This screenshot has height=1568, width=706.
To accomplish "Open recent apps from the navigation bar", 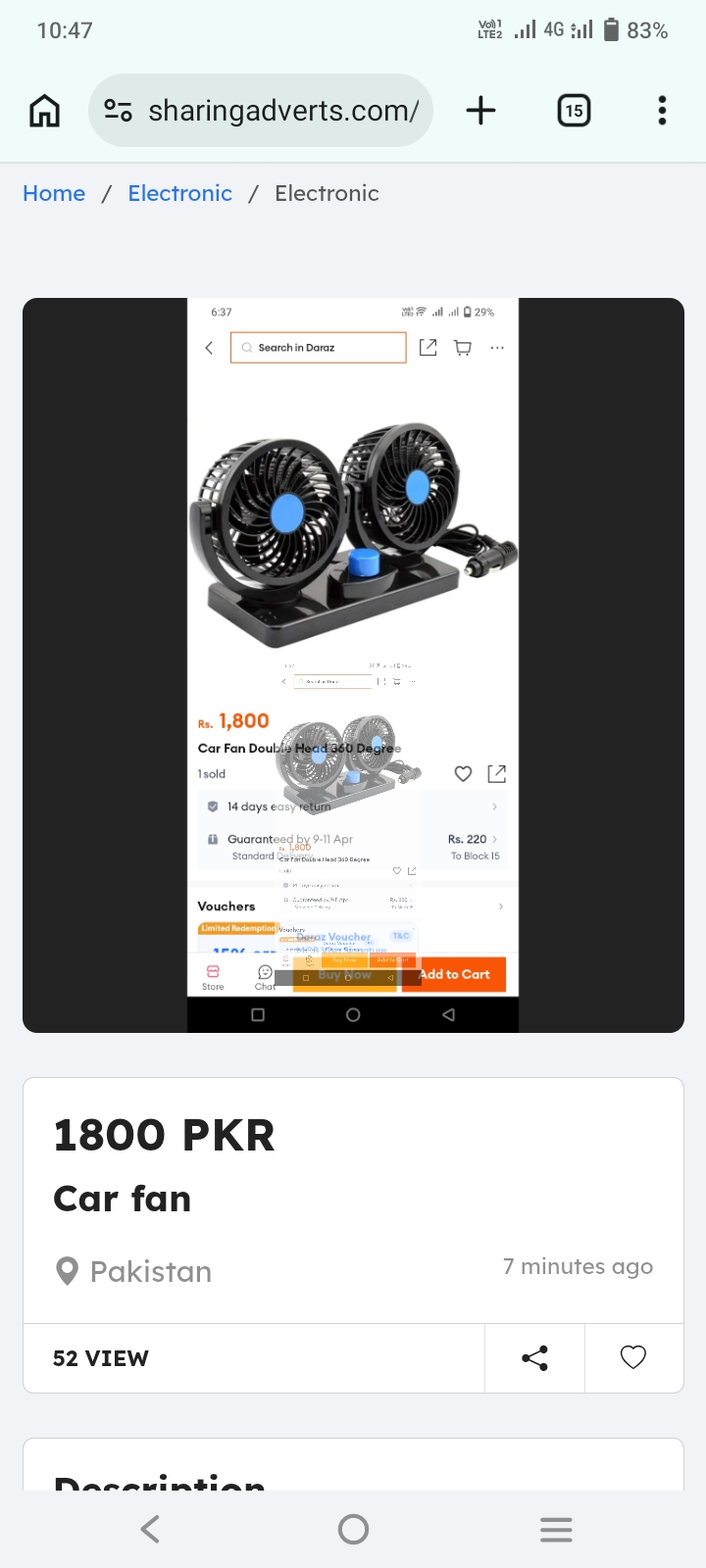I will click(556, 1529).
